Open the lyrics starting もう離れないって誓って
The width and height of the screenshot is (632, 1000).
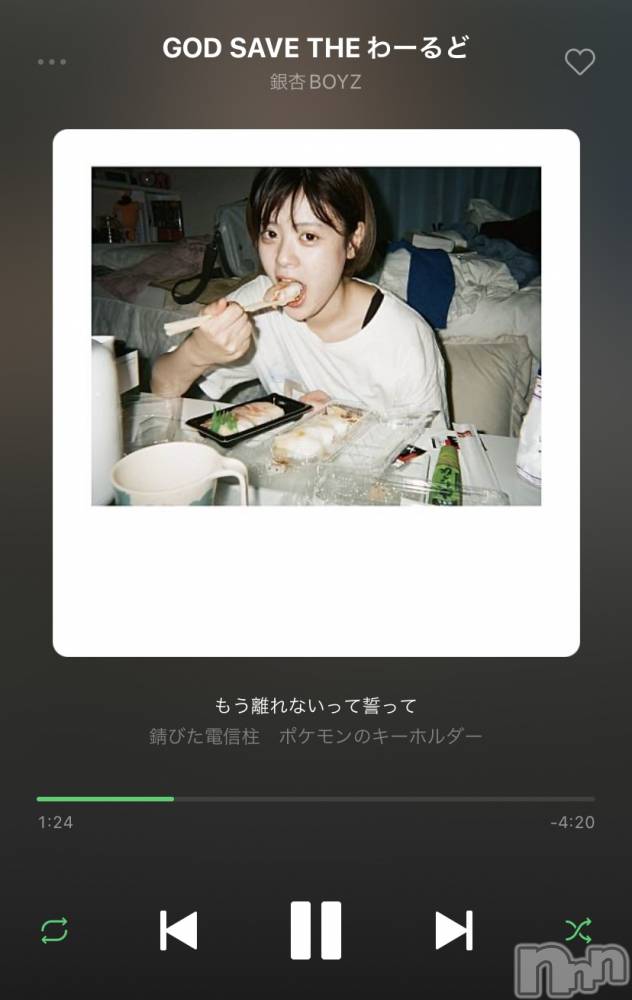point(316,705)
